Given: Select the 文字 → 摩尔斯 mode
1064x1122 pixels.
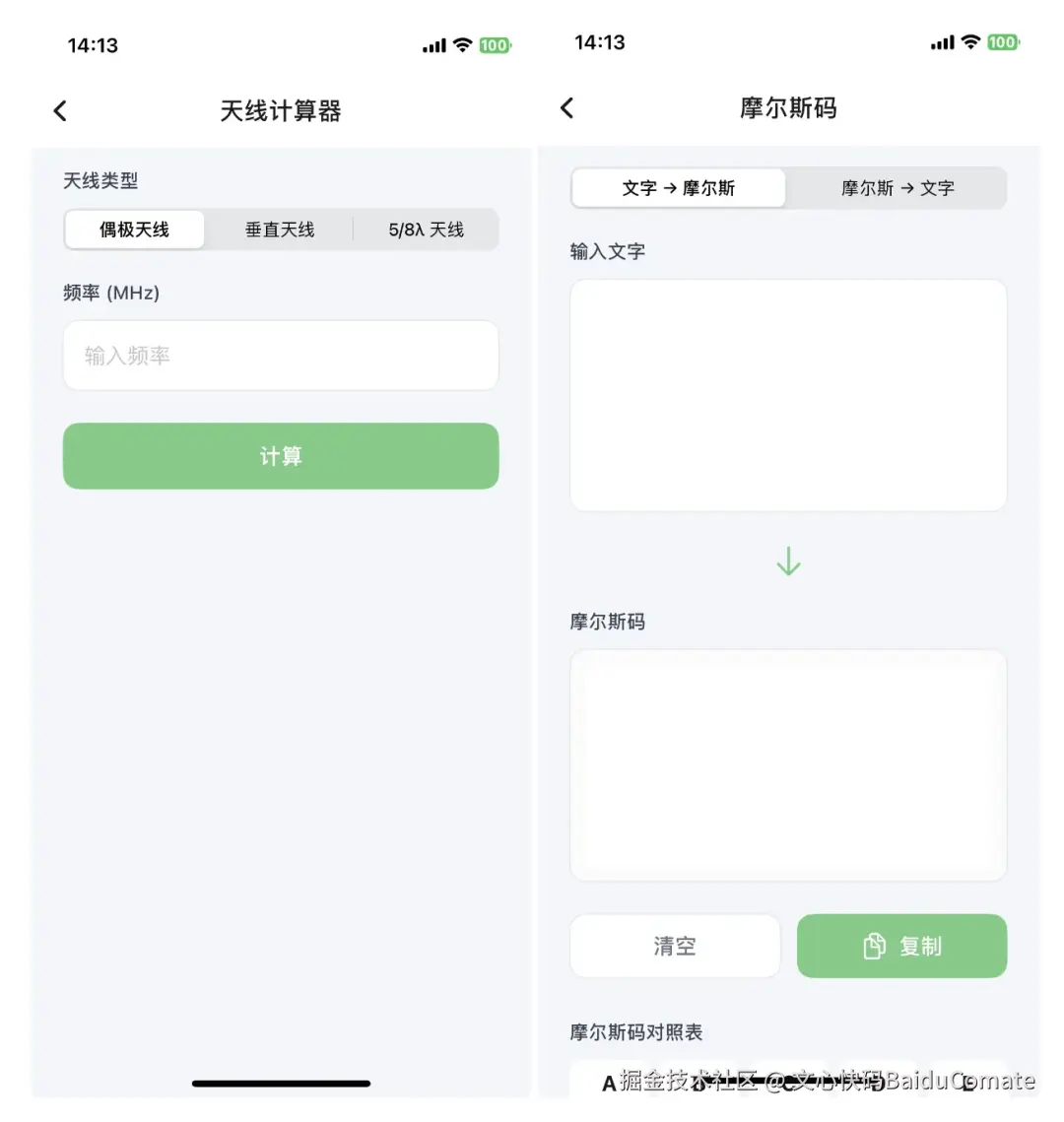Looking at the screenshot, I should [x=679, y=188].
